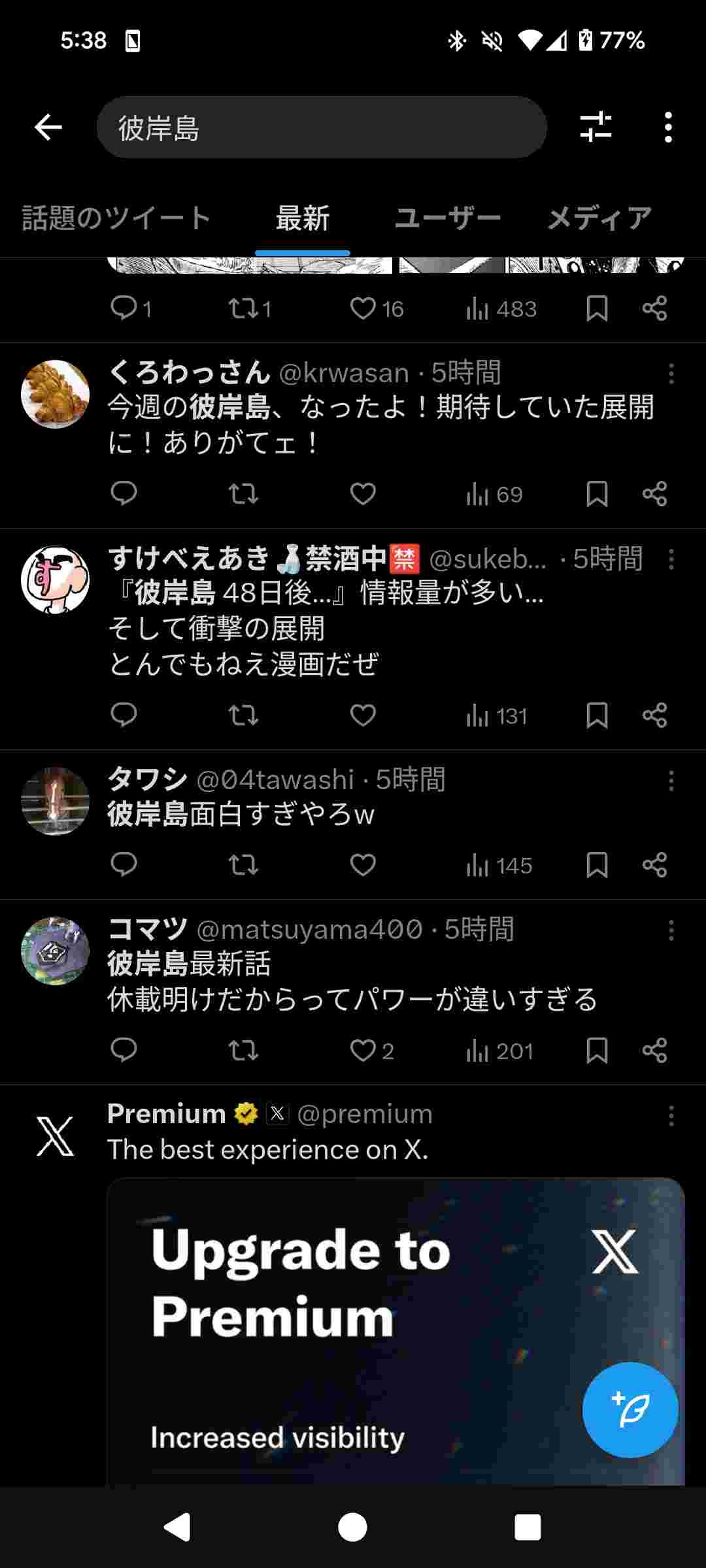Compose a new post with the floating button

(x=630, y=1410)
